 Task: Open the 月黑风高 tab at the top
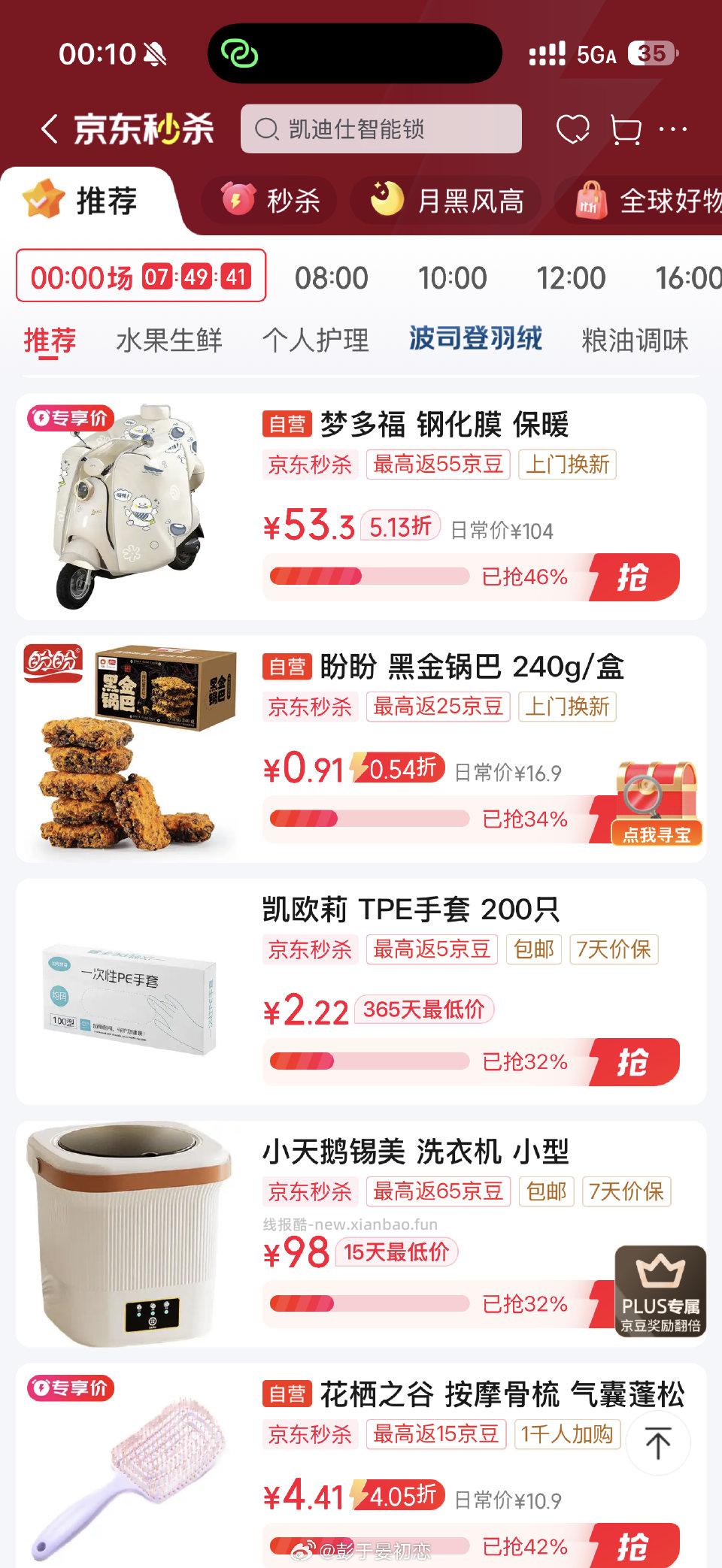click(x=450, y=201)
